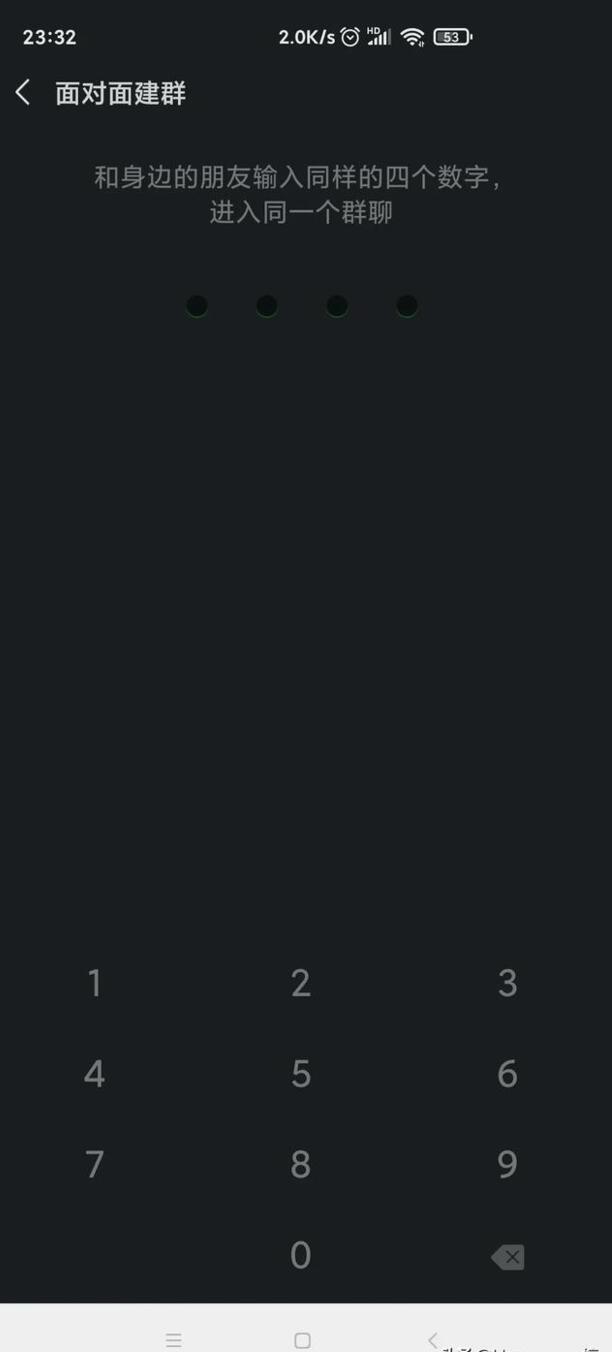Enter digit 1 on the keypad

[95, 983]
